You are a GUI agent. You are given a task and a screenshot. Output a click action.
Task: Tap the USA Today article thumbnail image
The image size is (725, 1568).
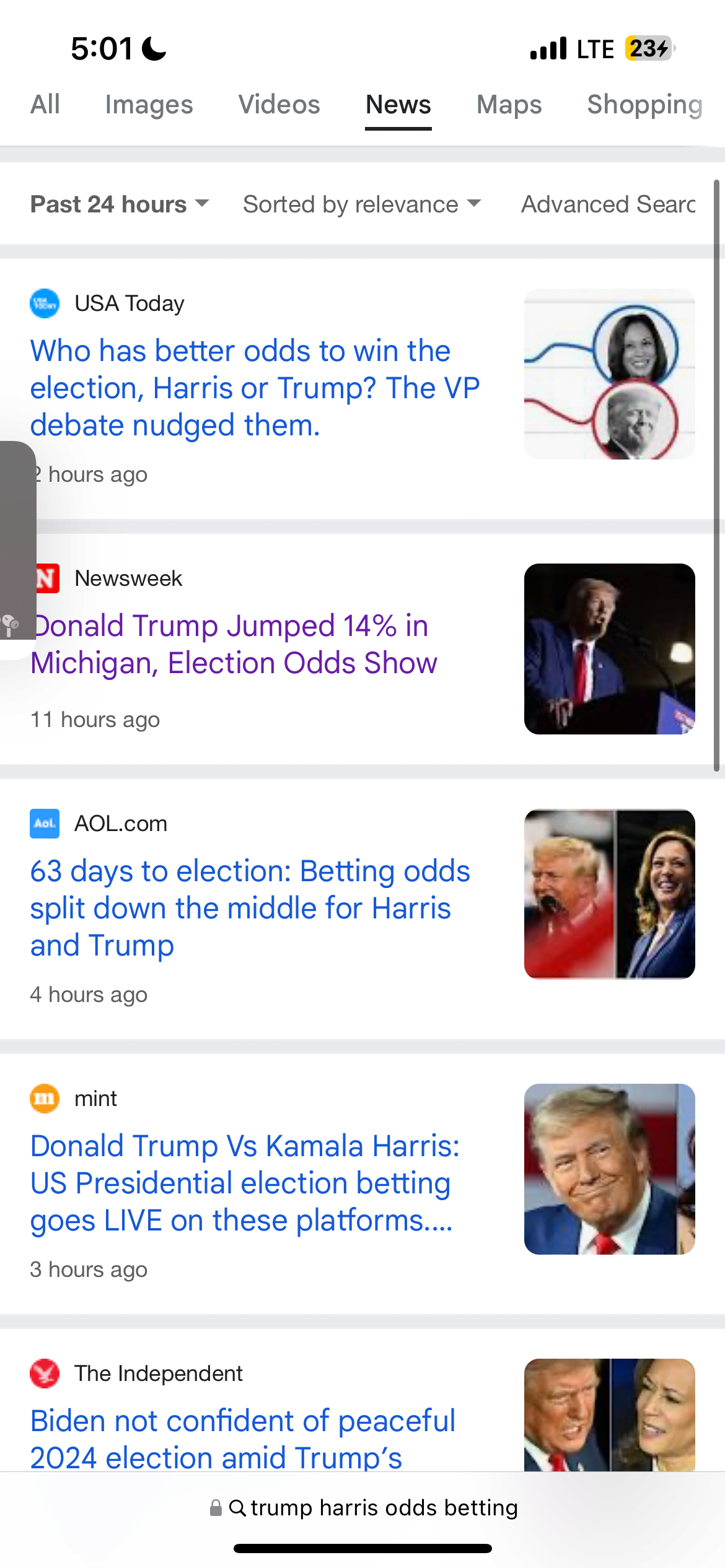coord(609,374)
